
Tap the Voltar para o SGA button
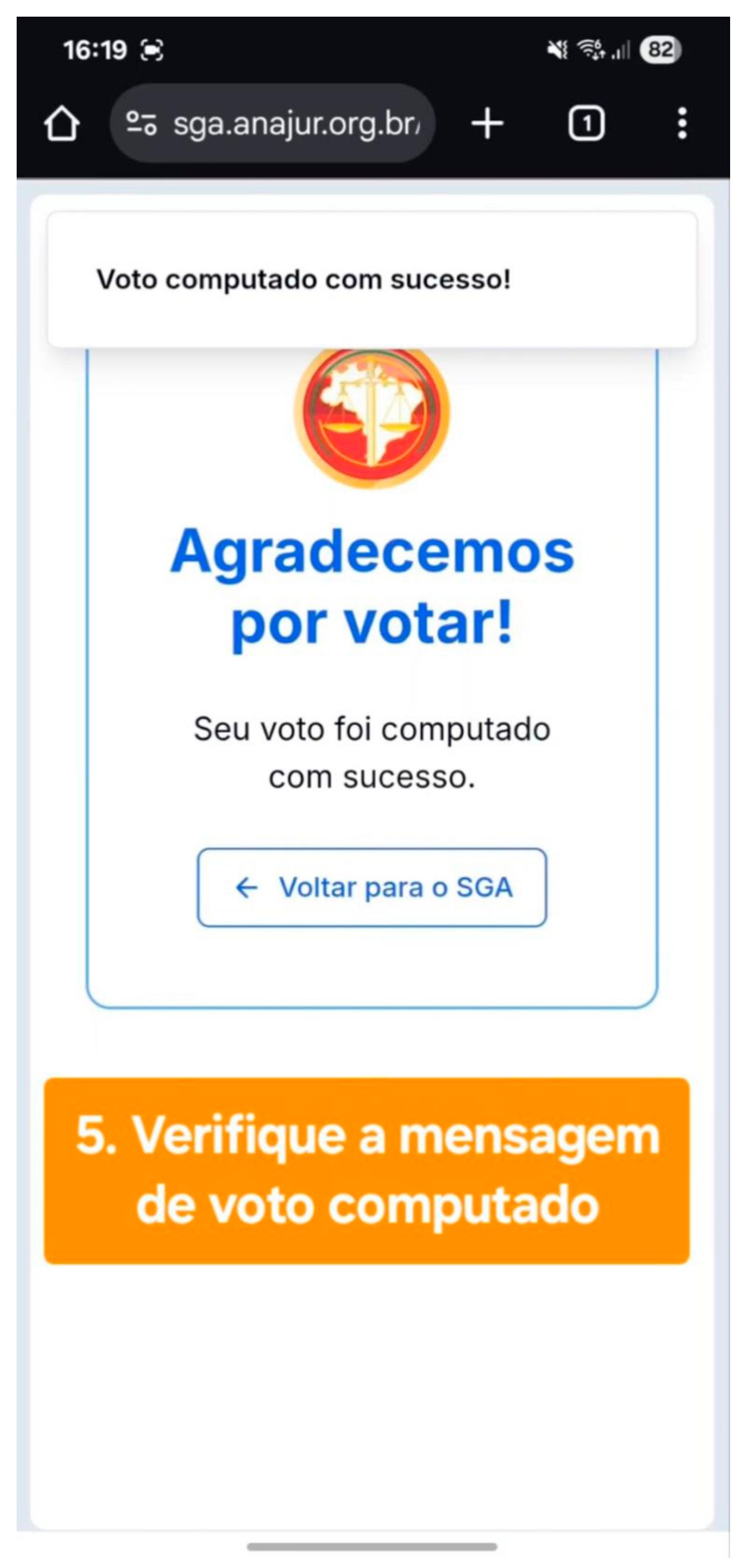372,887
